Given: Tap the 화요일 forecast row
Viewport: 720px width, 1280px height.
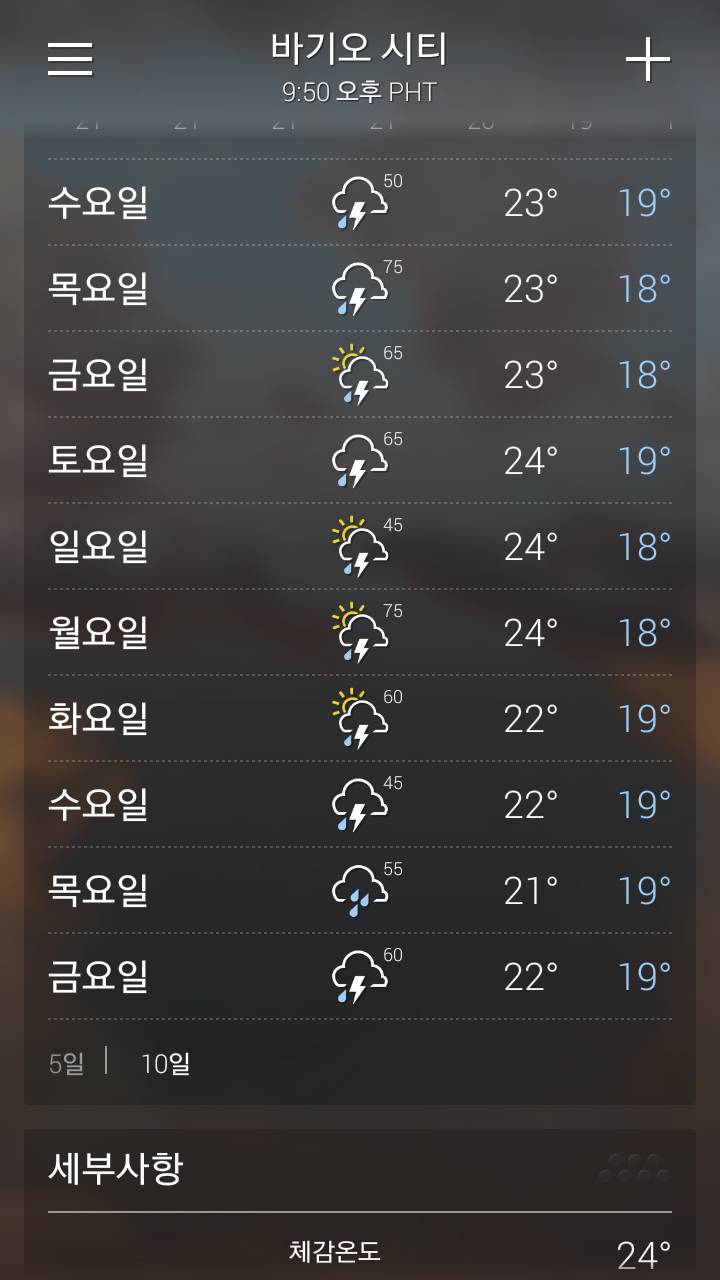Looking at the screenshot, I should click(x=360, y=716).
